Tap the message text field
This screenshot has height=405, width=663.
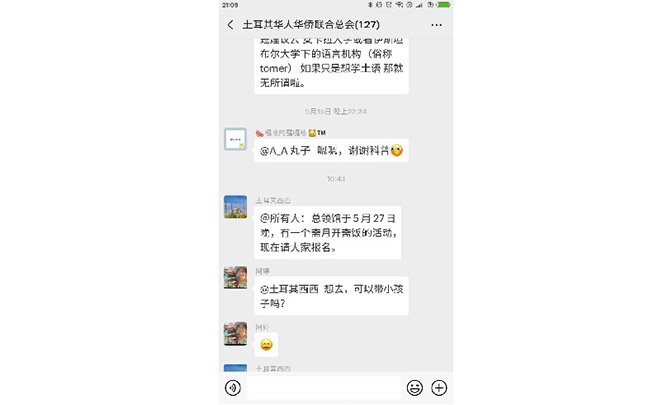pyautogui.click(x=325, y=387)
